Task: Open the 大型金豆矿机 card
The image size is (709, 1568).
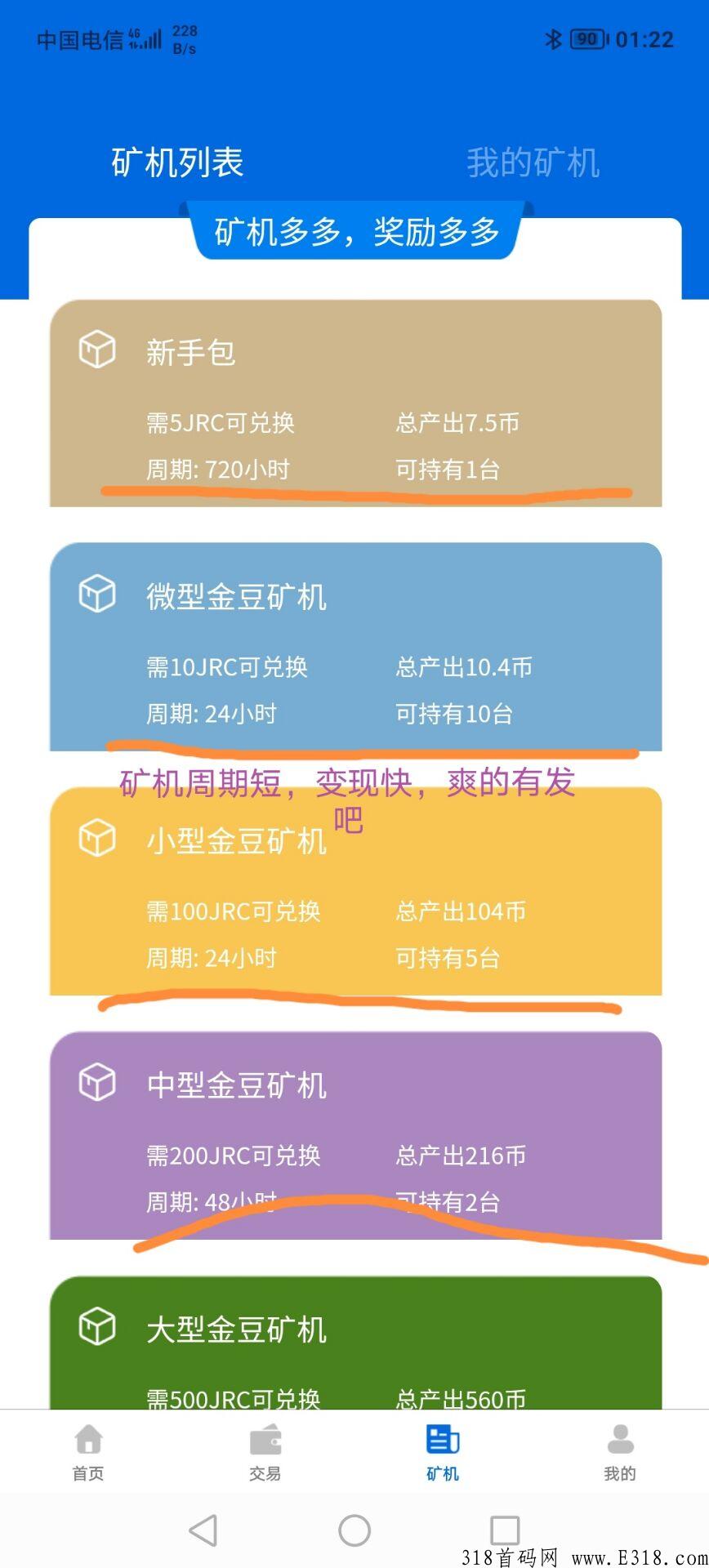Action: coord(355,1343)
